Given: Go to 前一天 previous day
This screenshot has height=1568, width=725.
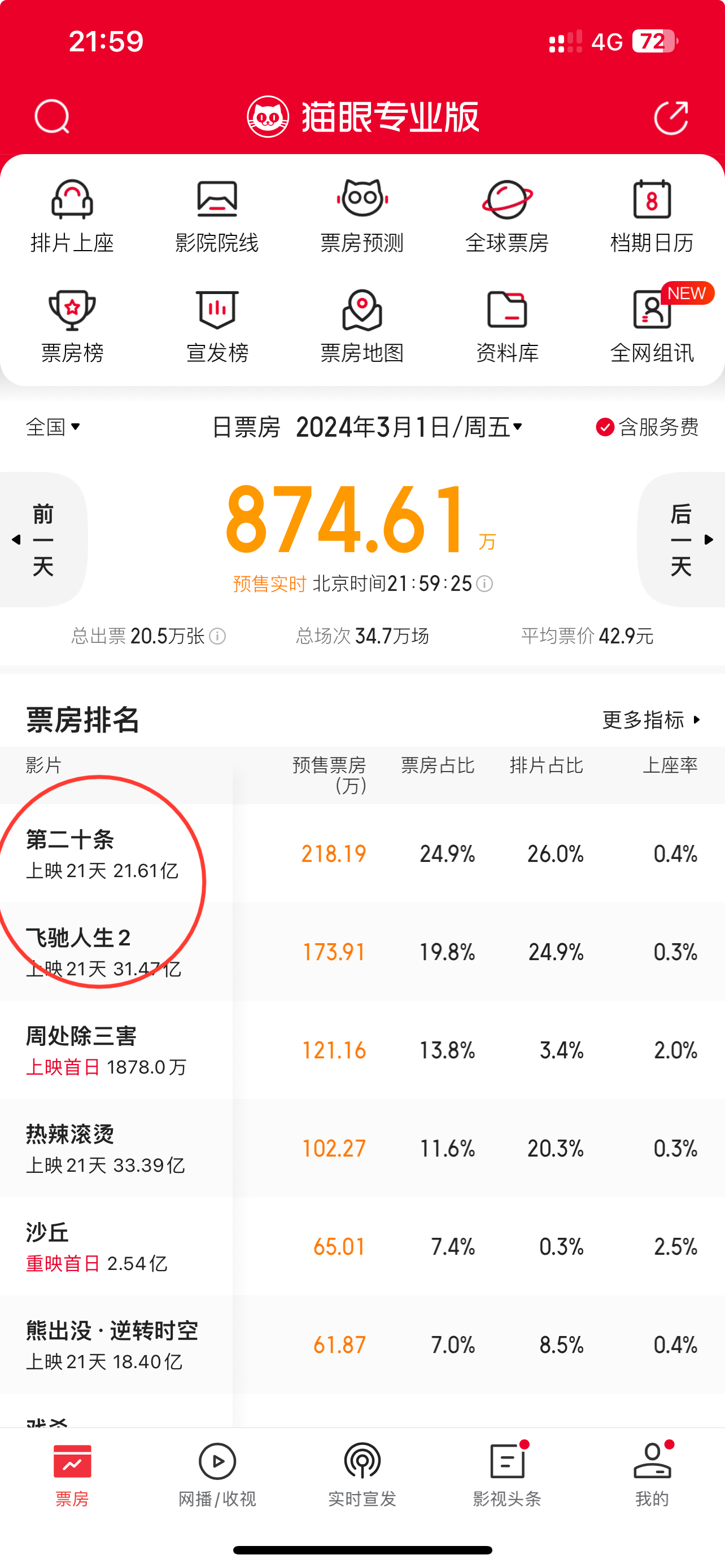Looking at the screenshot, I should point(42,539).
